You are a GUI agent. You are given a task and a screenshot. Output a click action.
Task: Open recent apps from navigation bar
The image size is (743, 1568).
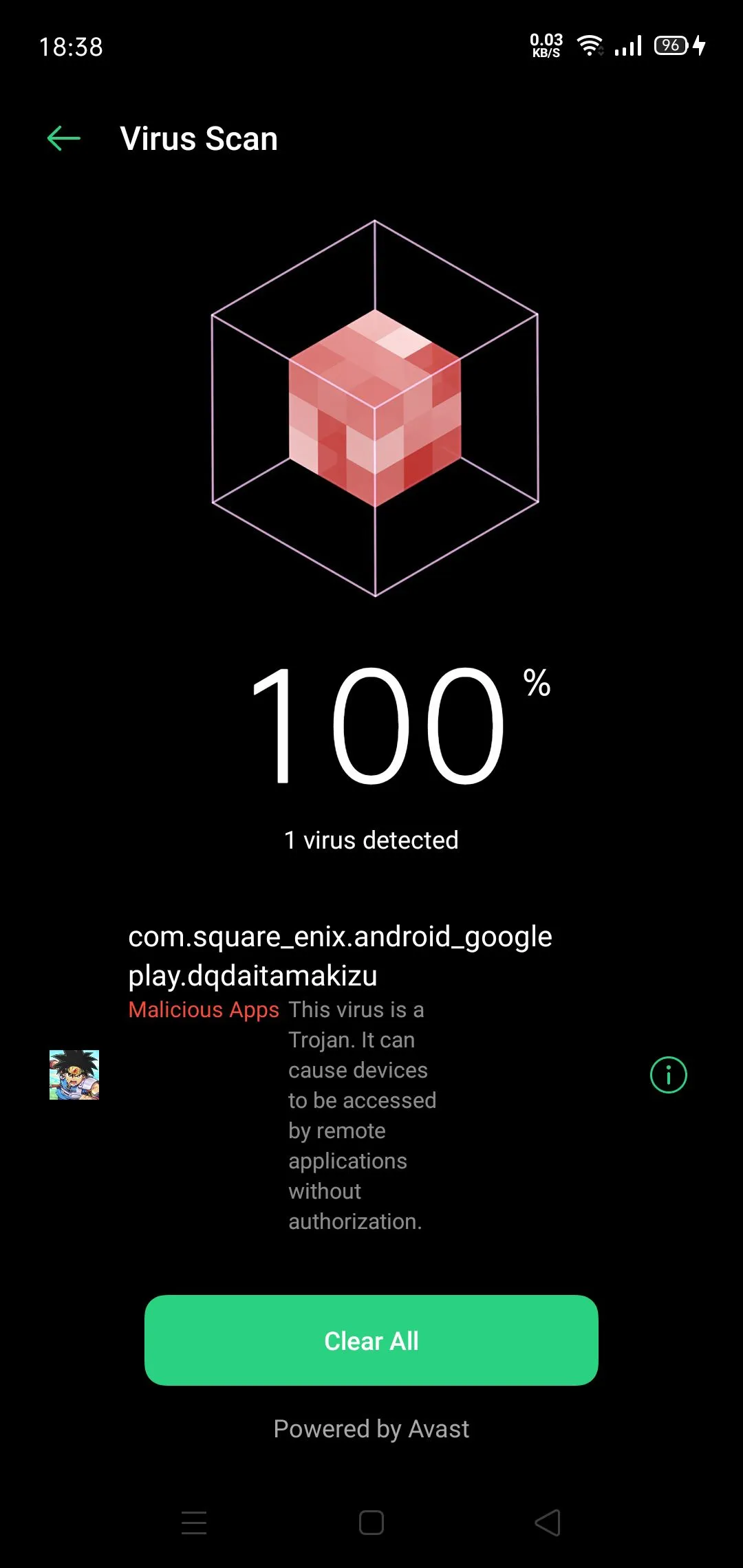point(194,1523)
